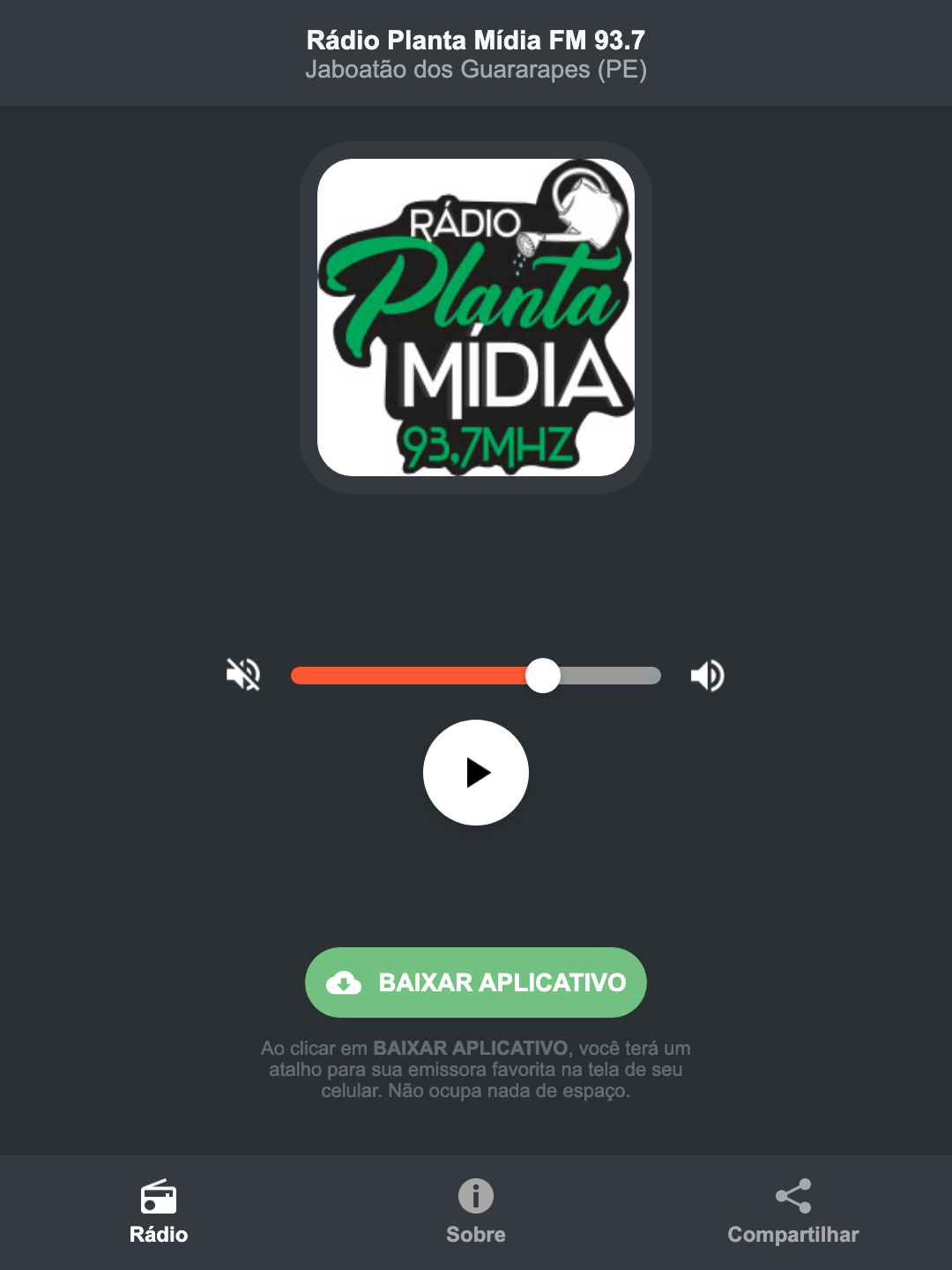Select the loudspeaker icon right of slider
Screen dimensions: 952x1270
707,675
